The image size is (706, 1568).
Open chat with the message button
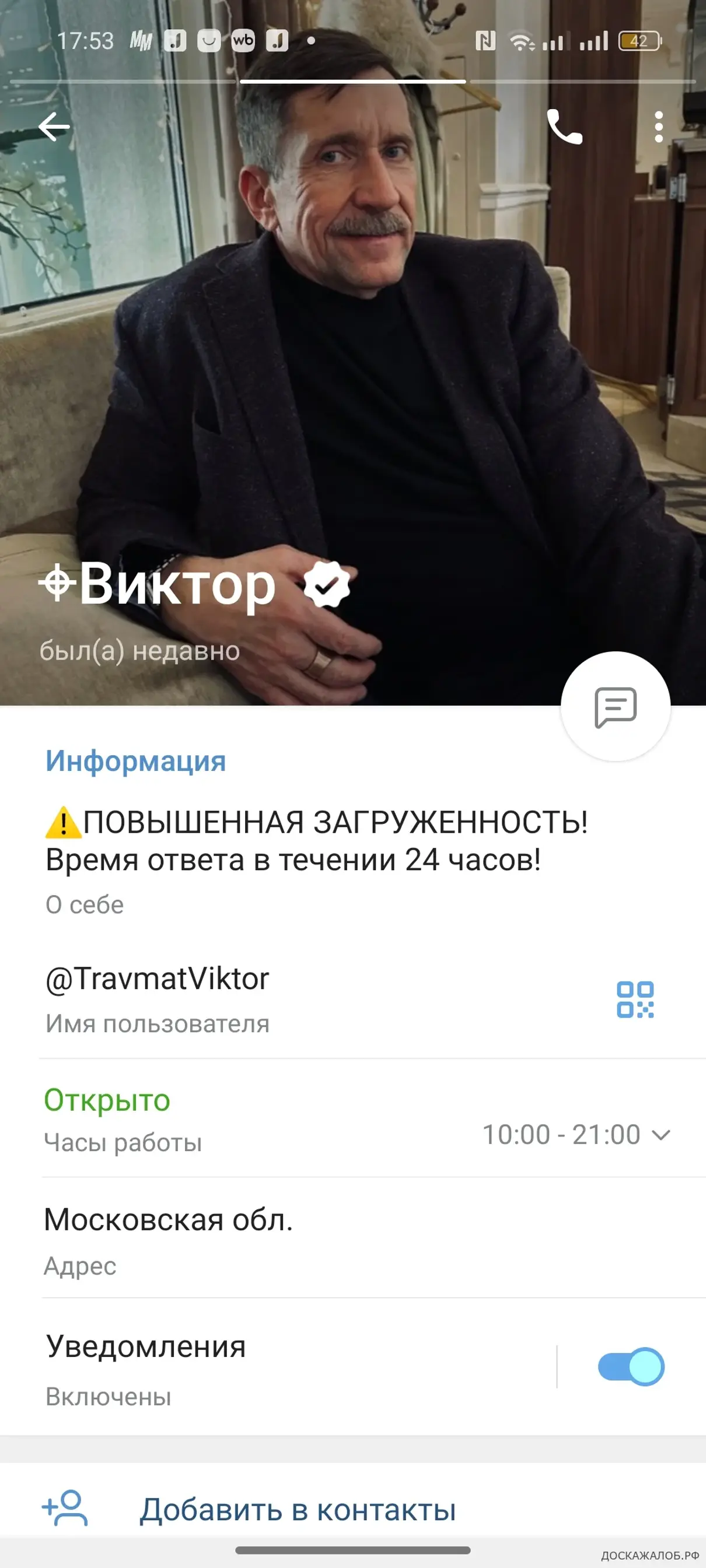(x=615, y=707)
